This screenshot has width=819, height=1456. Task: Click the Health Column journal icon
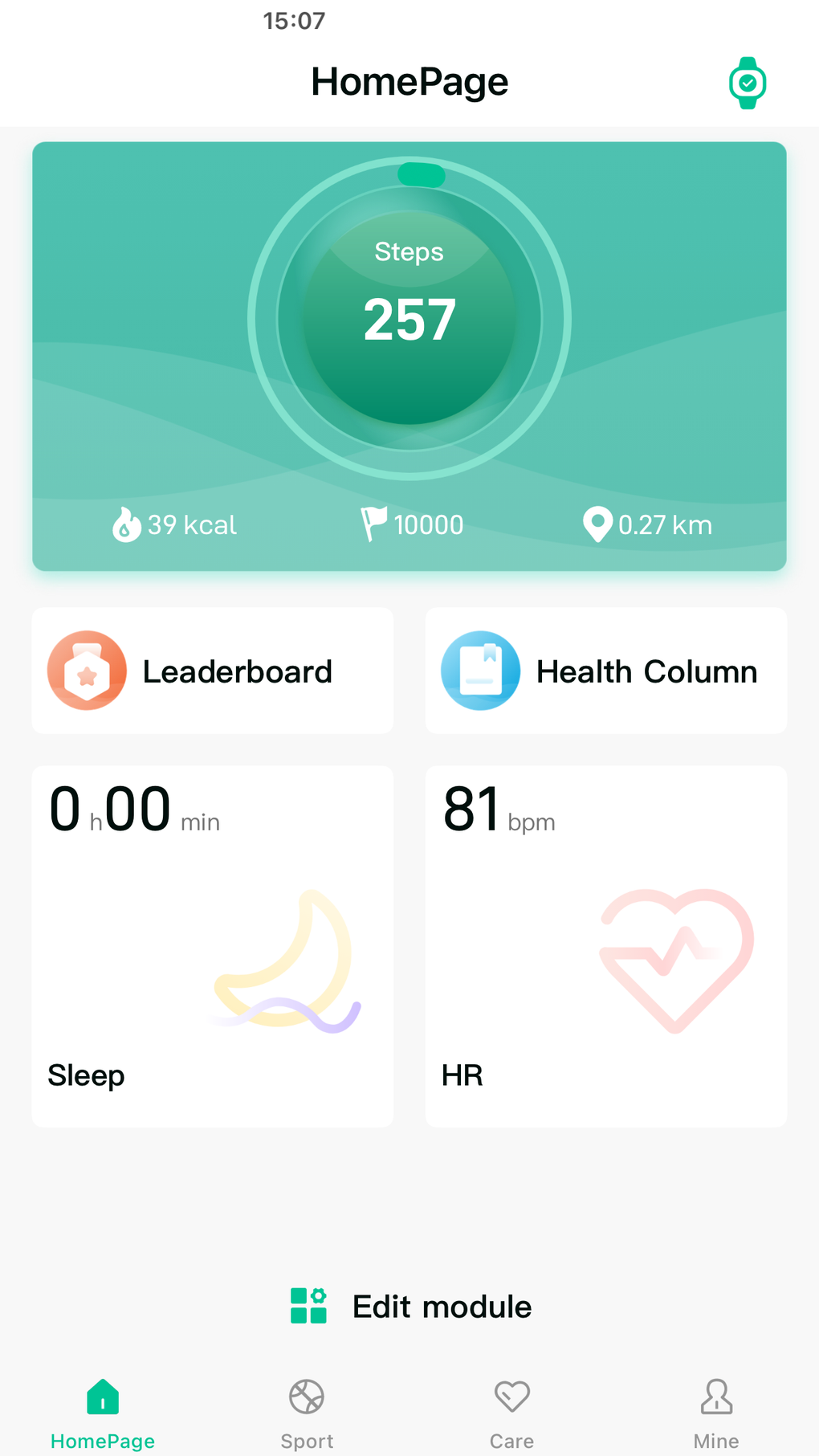[480, 670]
